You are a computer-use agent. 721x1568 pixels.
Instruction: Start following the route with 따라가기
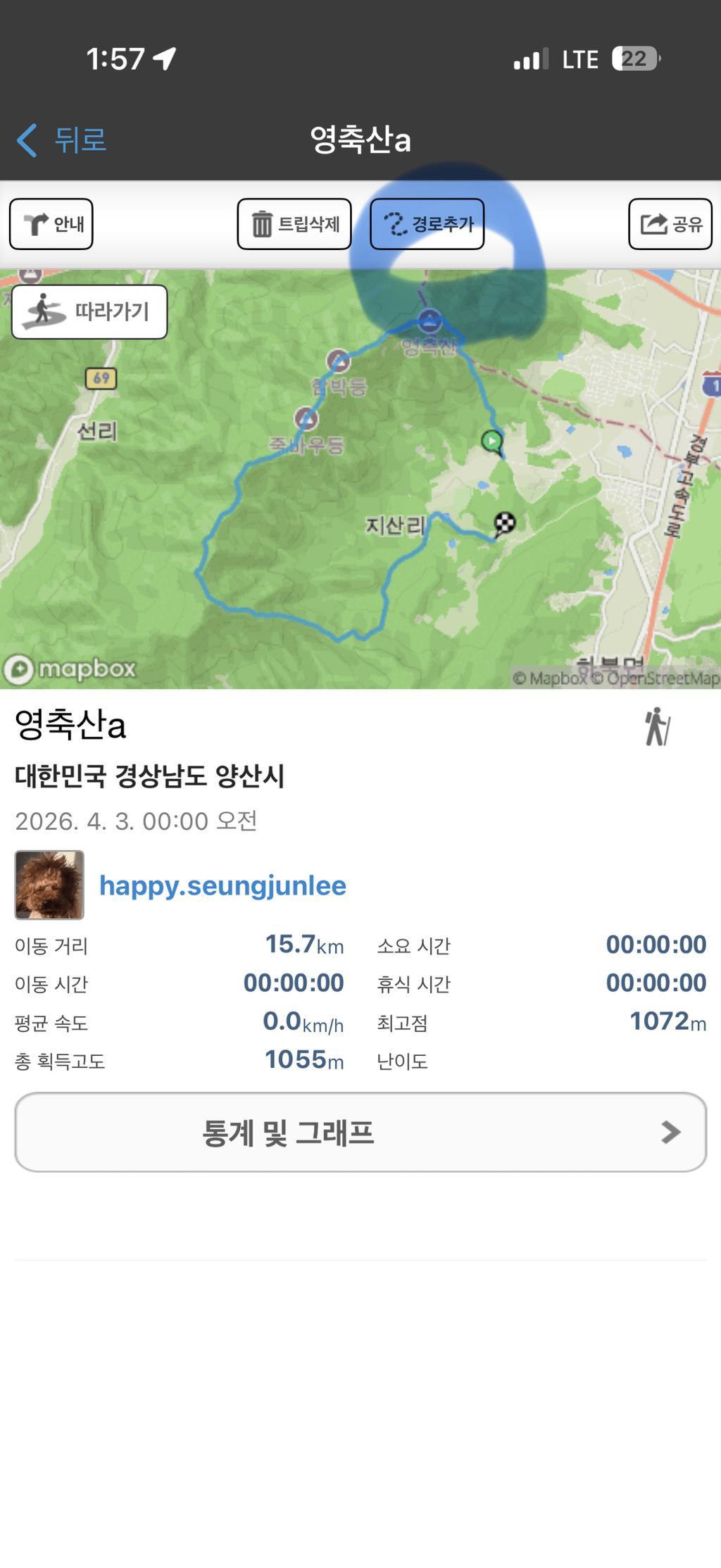(89, 311)
